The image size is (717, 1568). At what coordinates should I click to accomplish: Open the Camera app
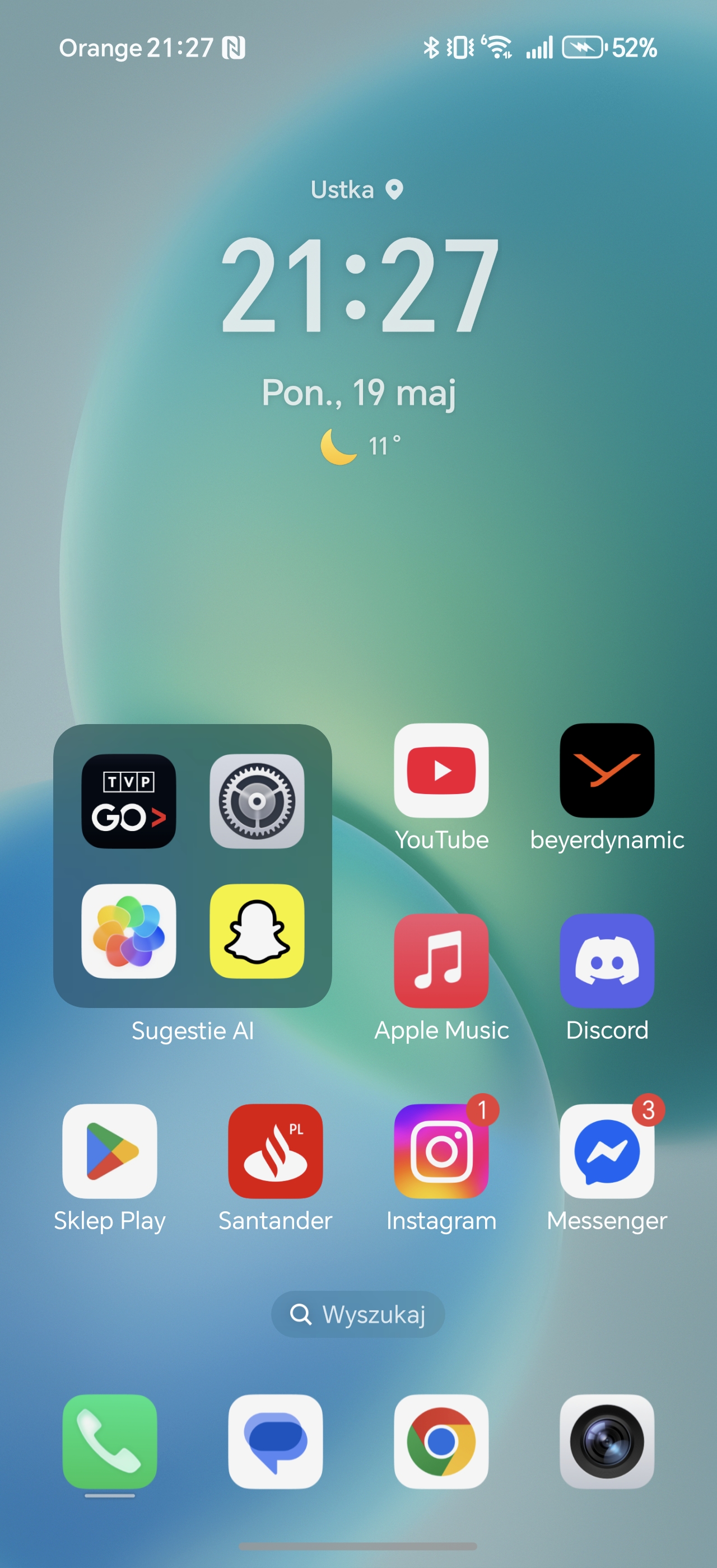607,1441
